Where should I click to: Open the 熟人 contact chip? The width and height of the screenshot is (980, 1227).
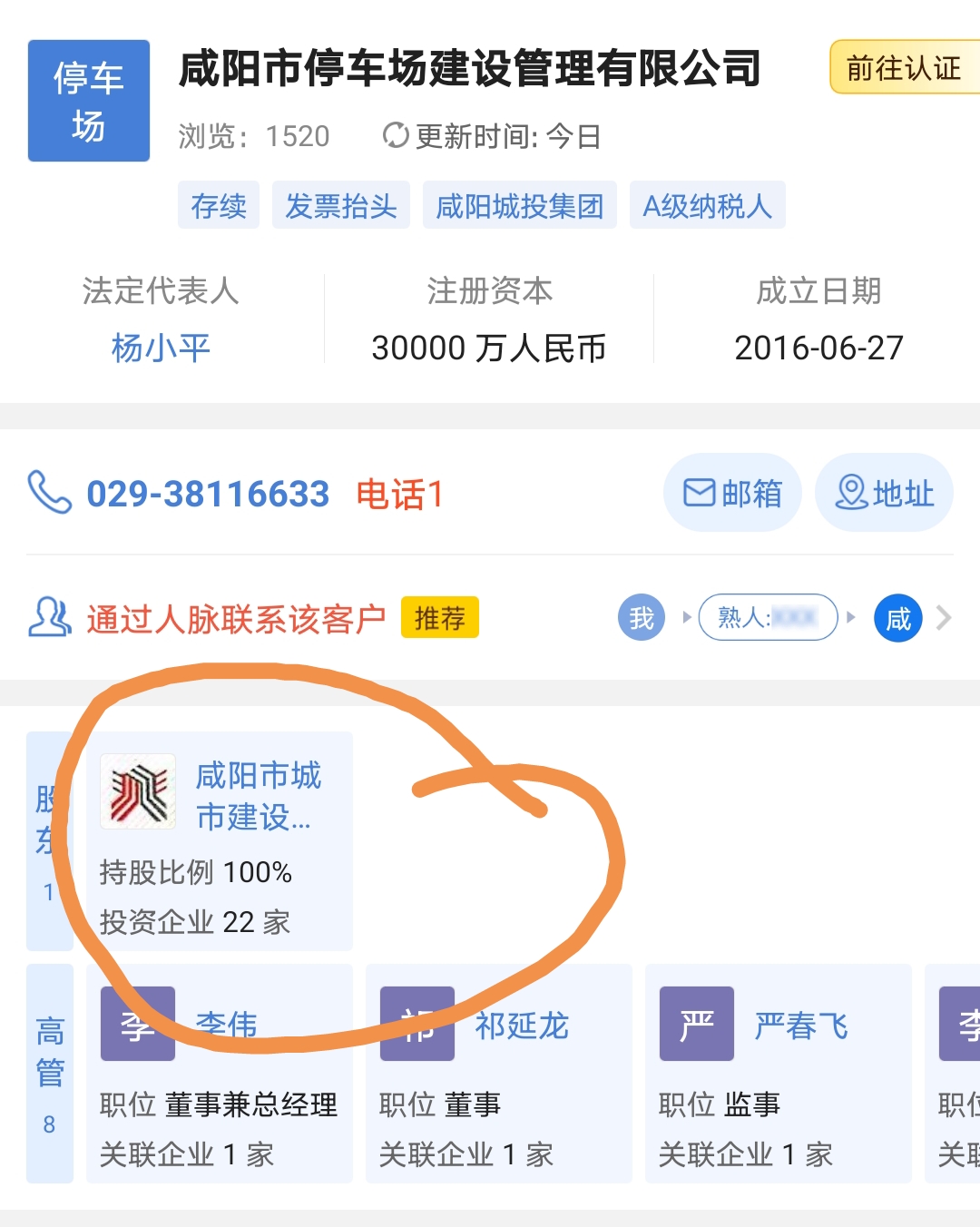tap(768, 618)
